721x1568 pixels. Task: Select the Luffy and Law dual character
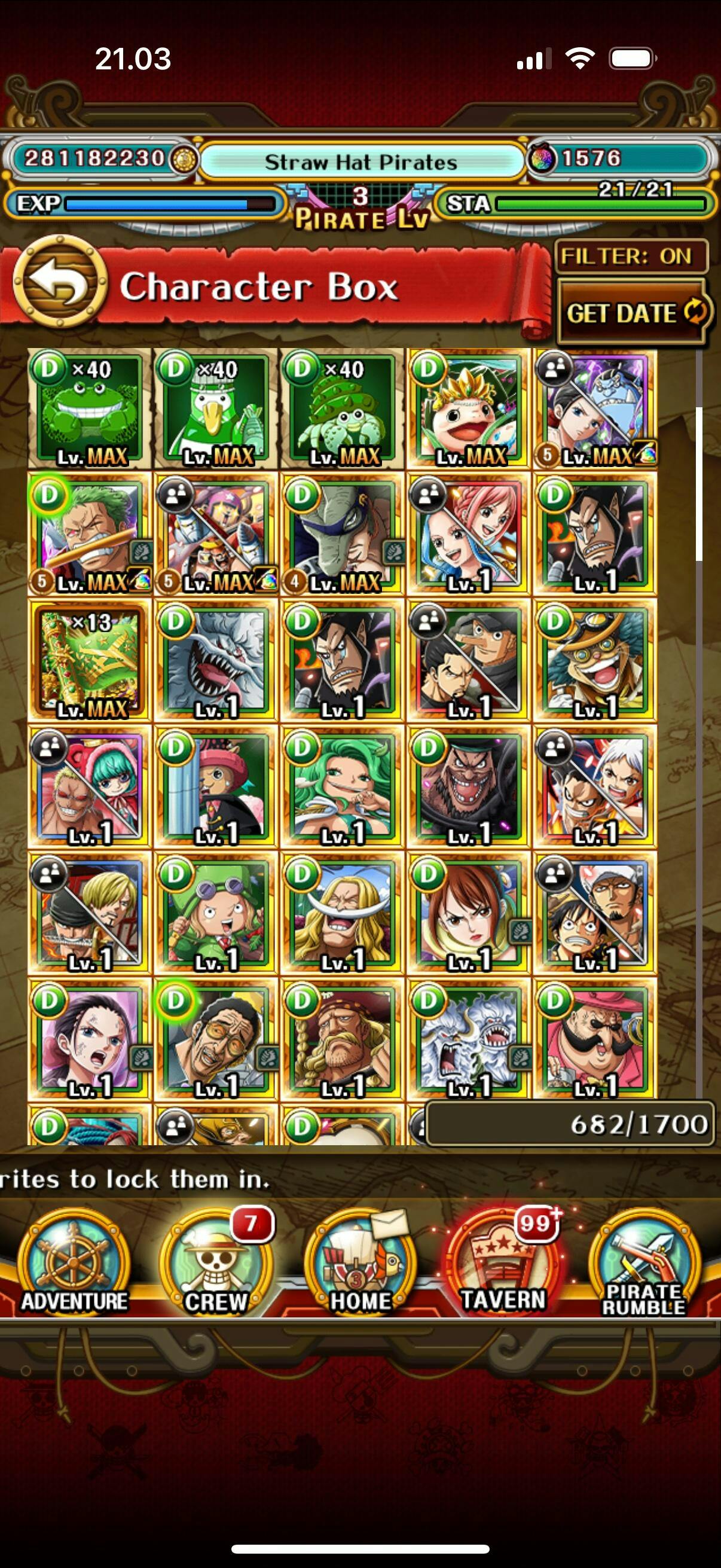(594, 914)
